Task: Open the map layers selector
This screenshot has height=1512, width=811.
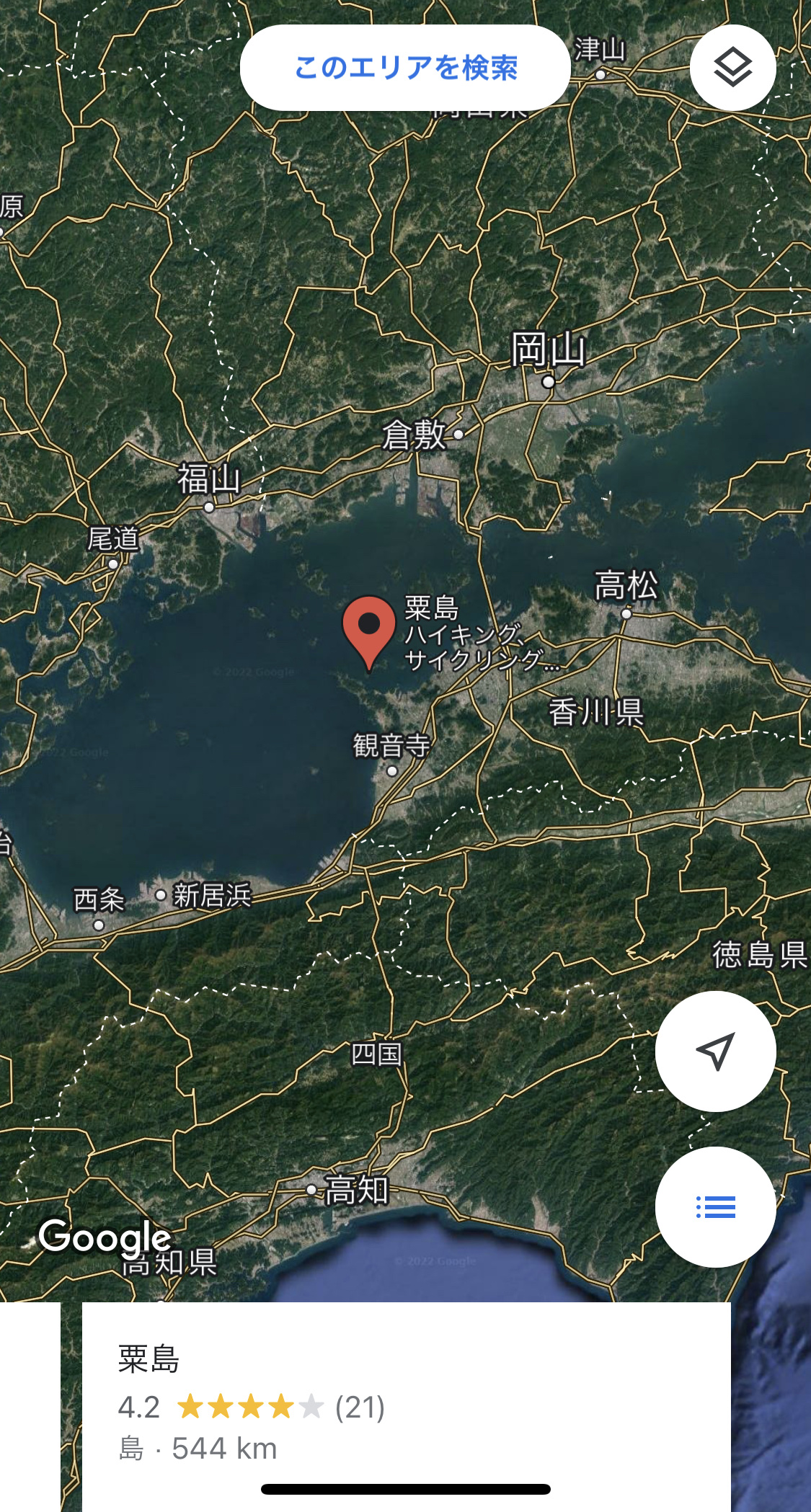Action: 733,68
